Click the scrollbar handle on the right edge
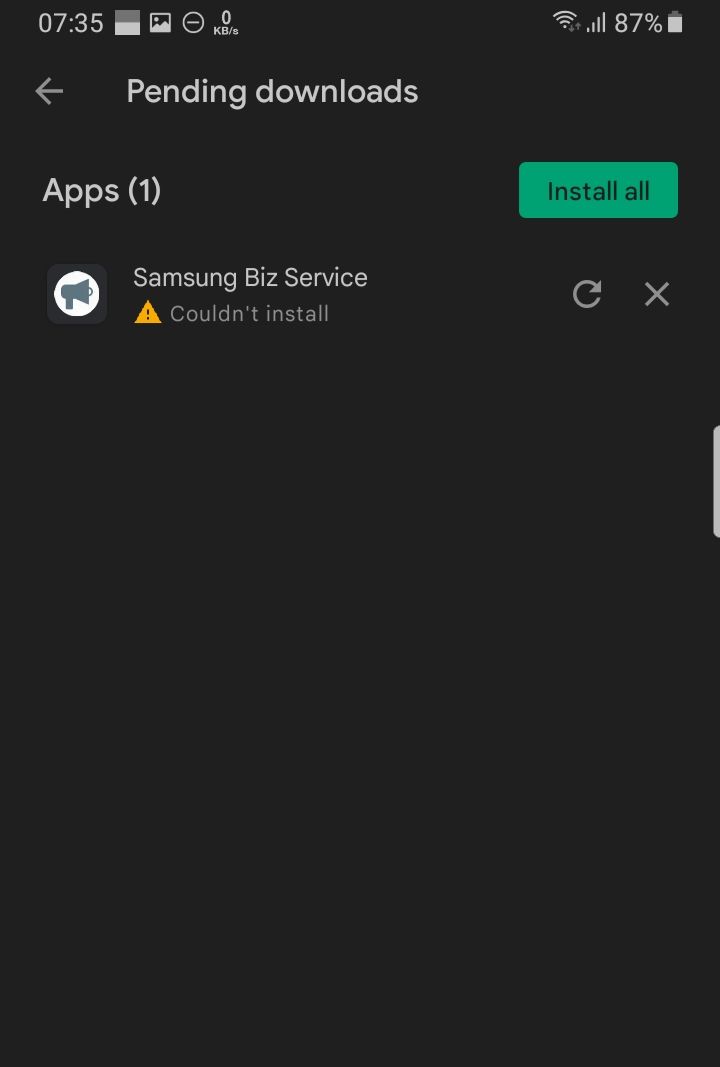720x1067 pixels. [x=716, y=480]
